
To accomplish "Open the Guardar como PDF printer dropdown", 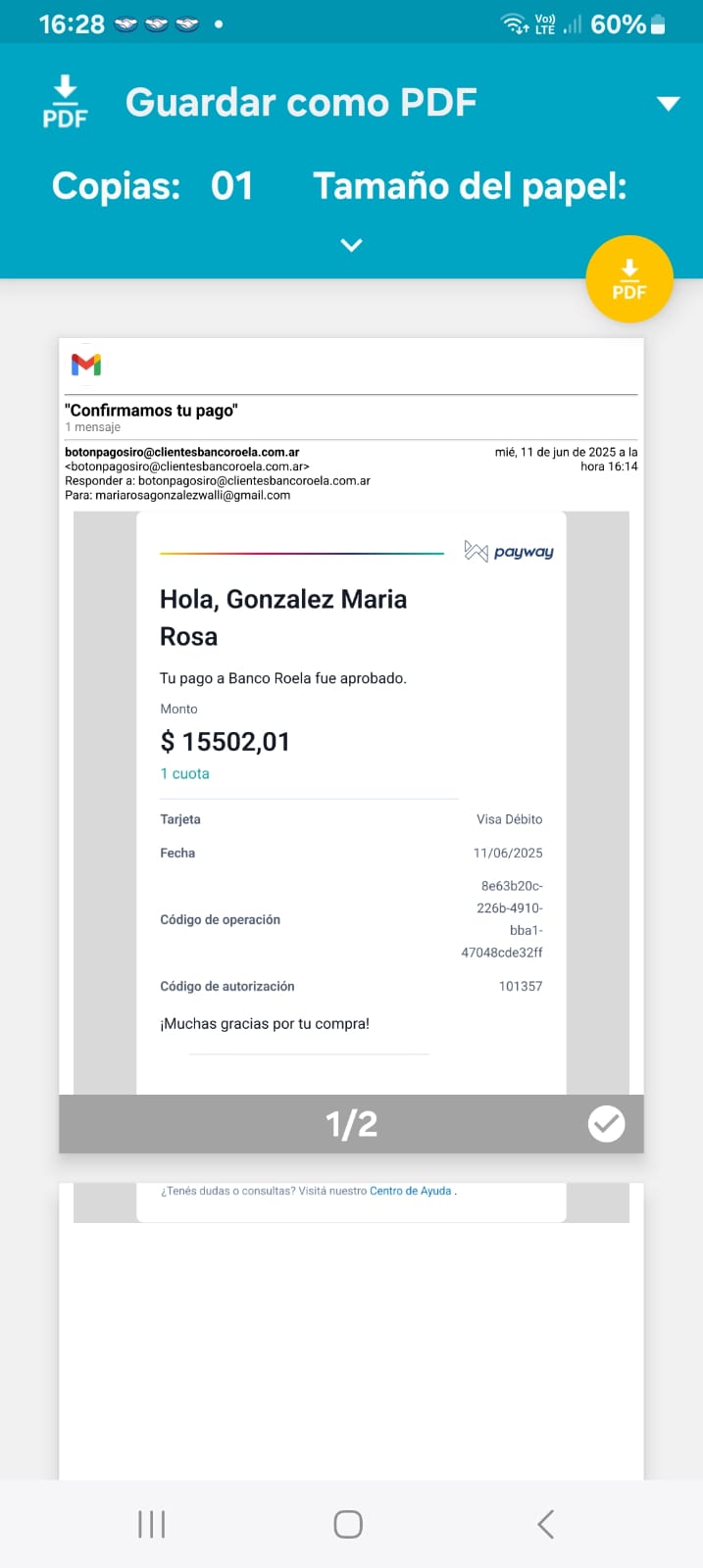I will [668, 103].
